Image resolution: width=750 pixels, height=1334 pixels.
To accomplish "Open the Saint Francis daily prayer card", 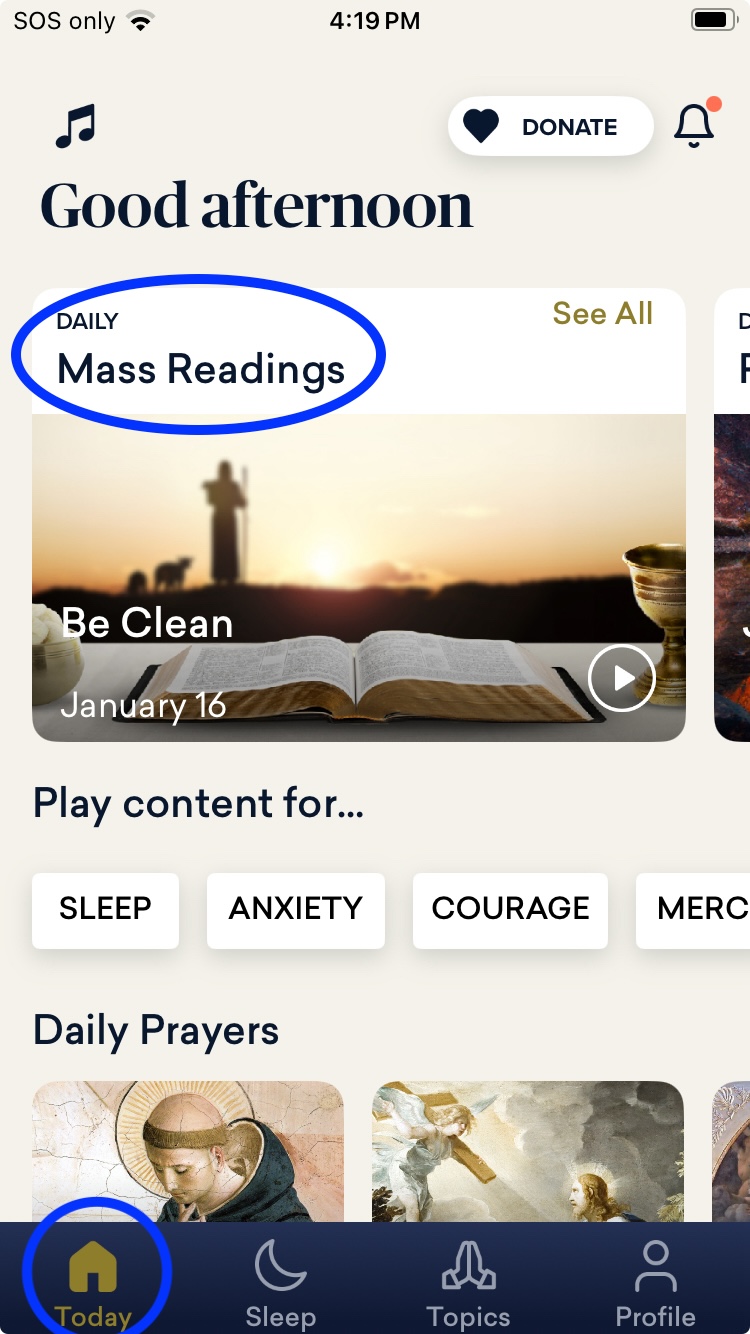I will coord(188,1150).
